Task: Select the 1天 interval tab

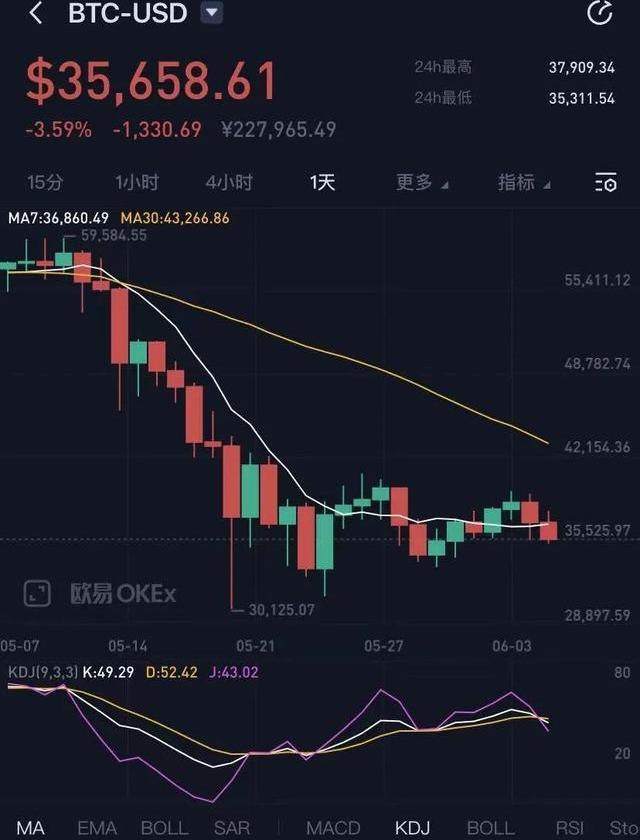Action: tap(322, 182)
